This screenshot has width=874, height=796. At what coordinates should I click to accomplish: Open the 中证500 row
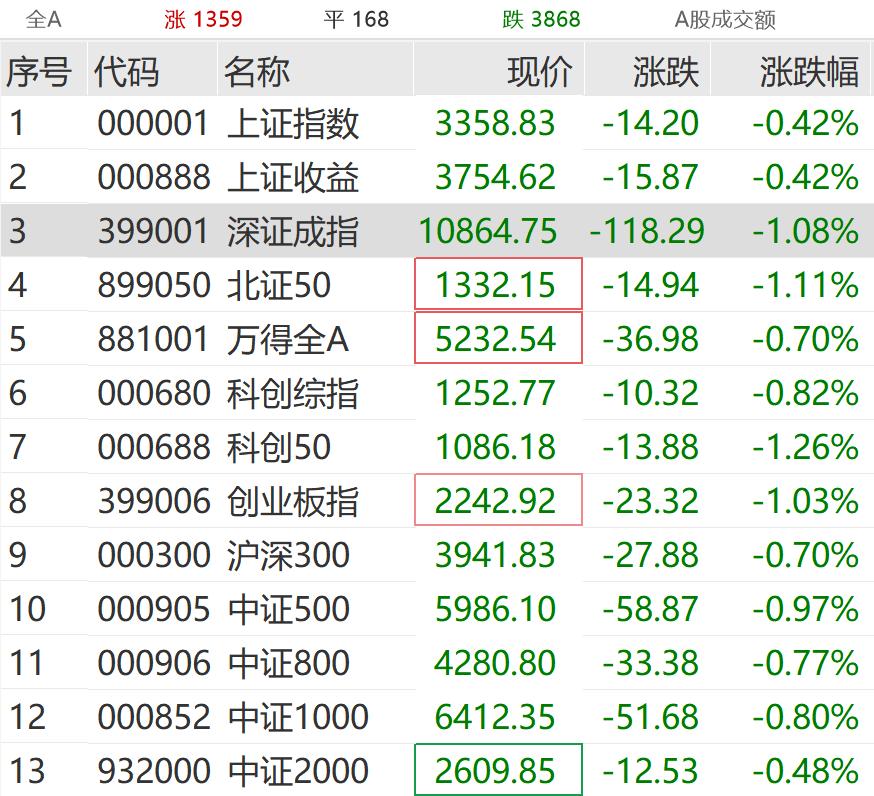tap(288, 609)
